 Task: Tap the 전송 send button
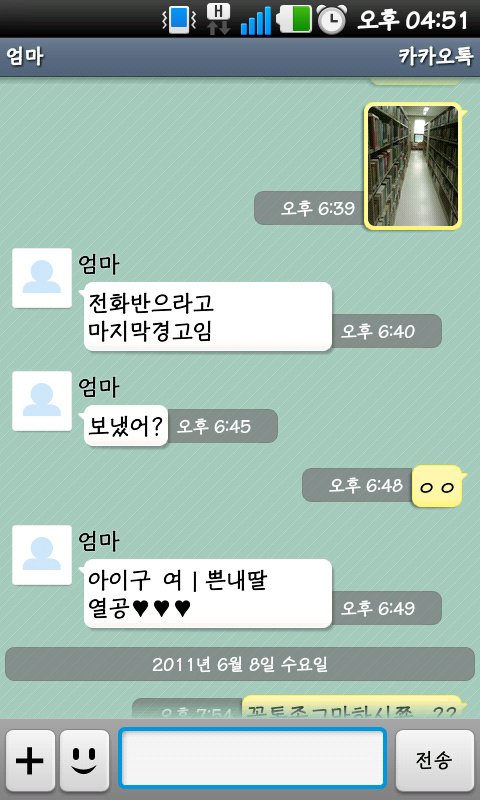click(435, 760)
